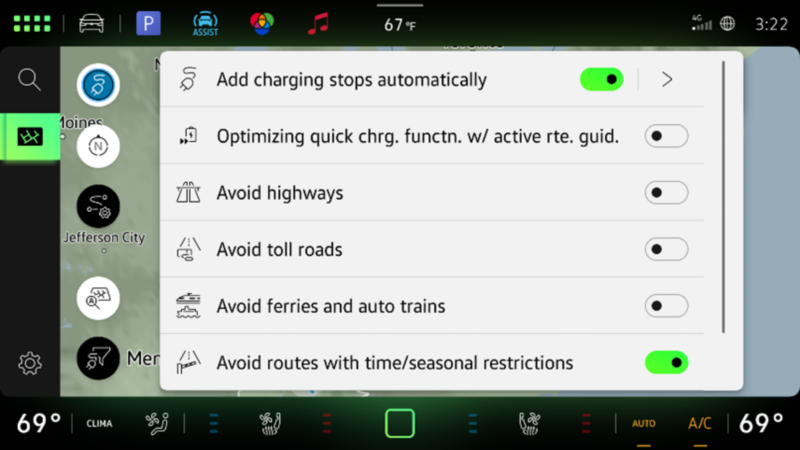Open the settings gear in the sidebar
This screenshot has width=800, height=450.
pos(29,364)
